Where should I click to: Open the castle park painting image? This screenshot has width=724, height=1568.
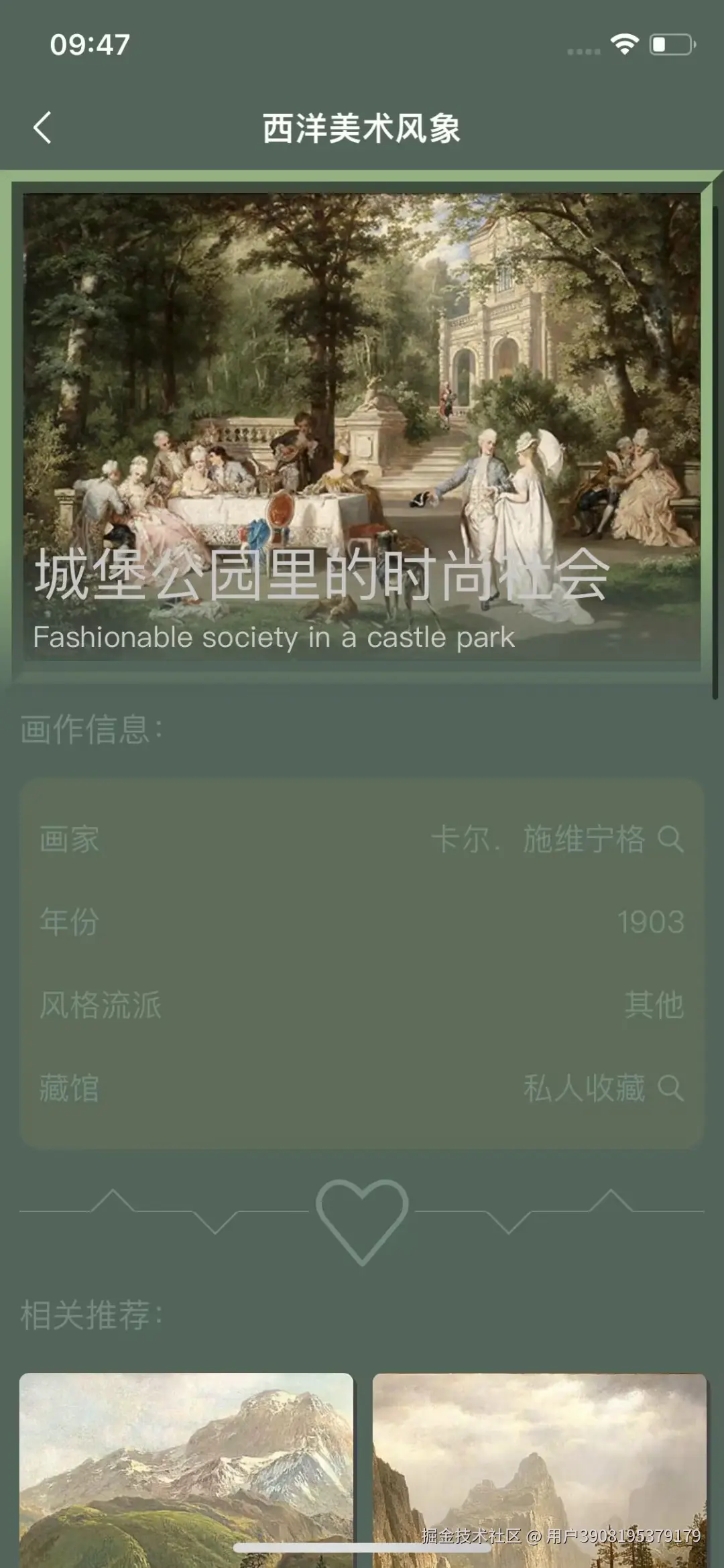coord(362,402)
